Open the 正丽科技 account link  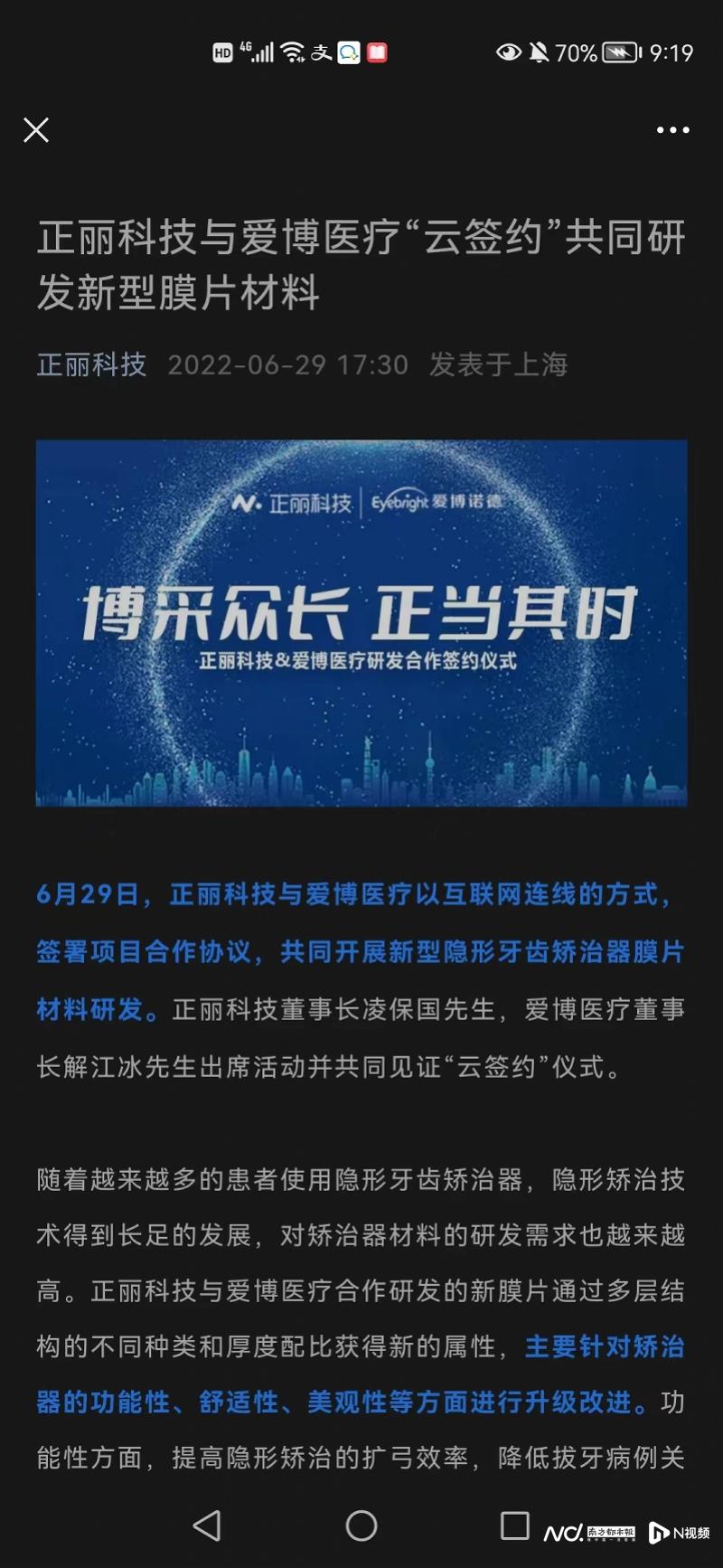click(91, 364)
